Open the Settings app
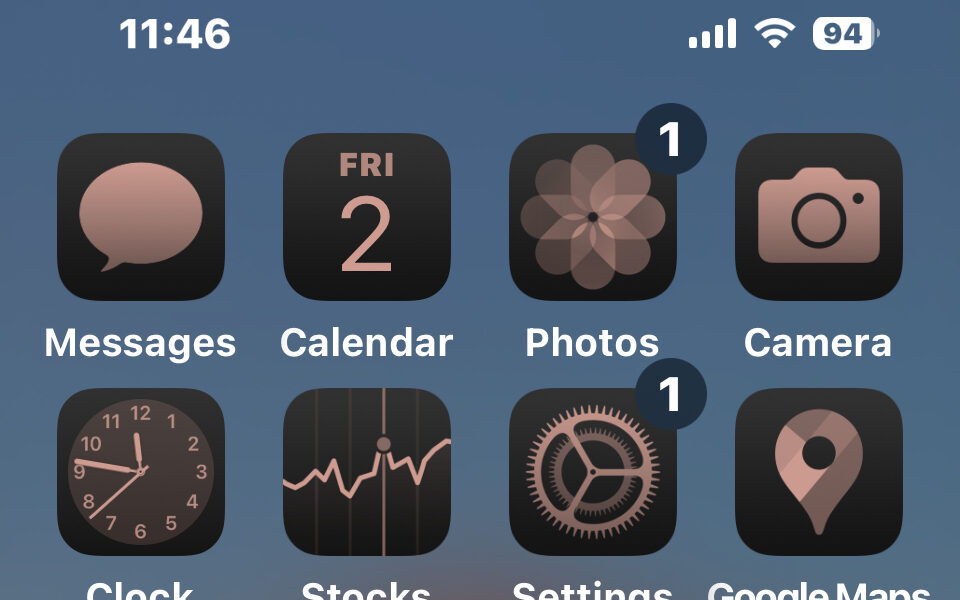 592,471
